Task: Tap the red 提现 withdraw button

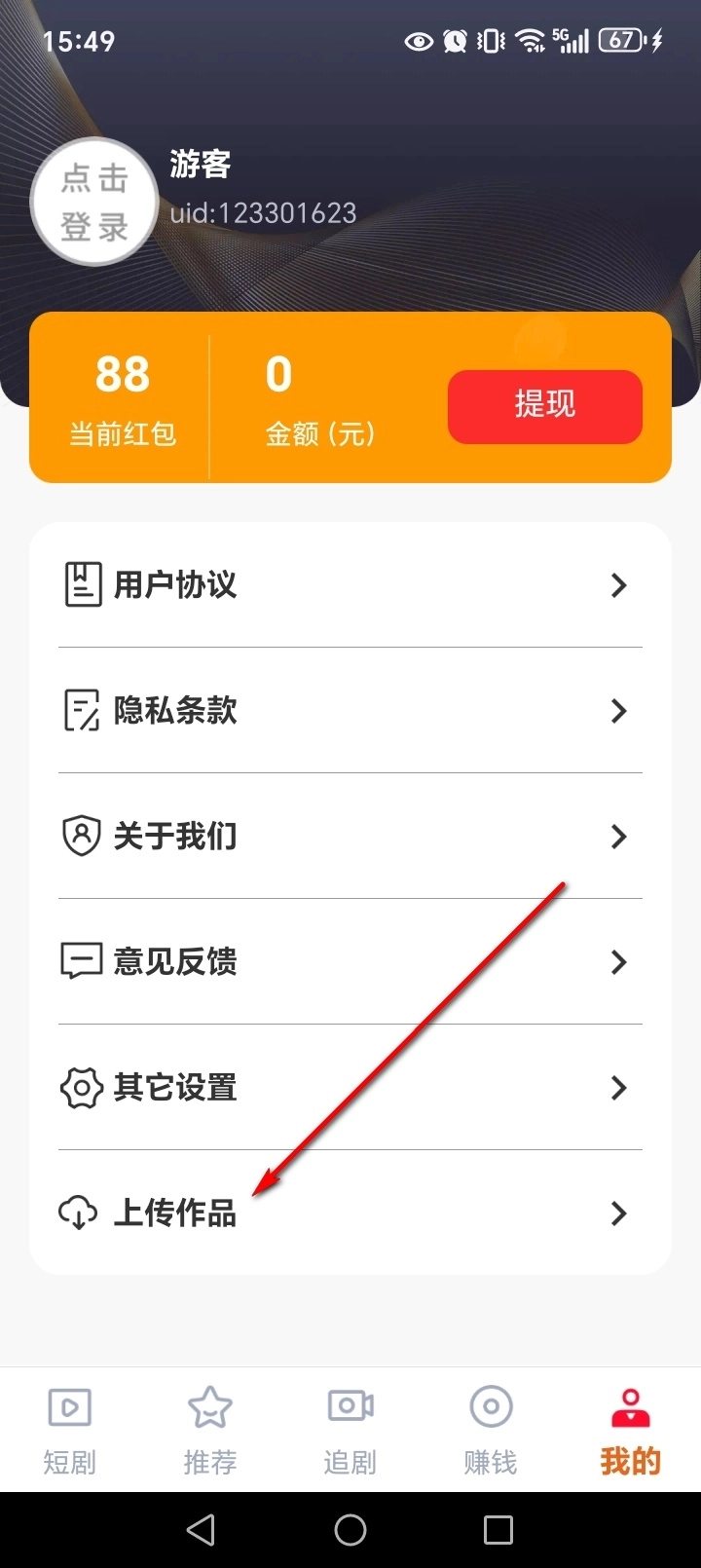Action: tap(544, 406)
